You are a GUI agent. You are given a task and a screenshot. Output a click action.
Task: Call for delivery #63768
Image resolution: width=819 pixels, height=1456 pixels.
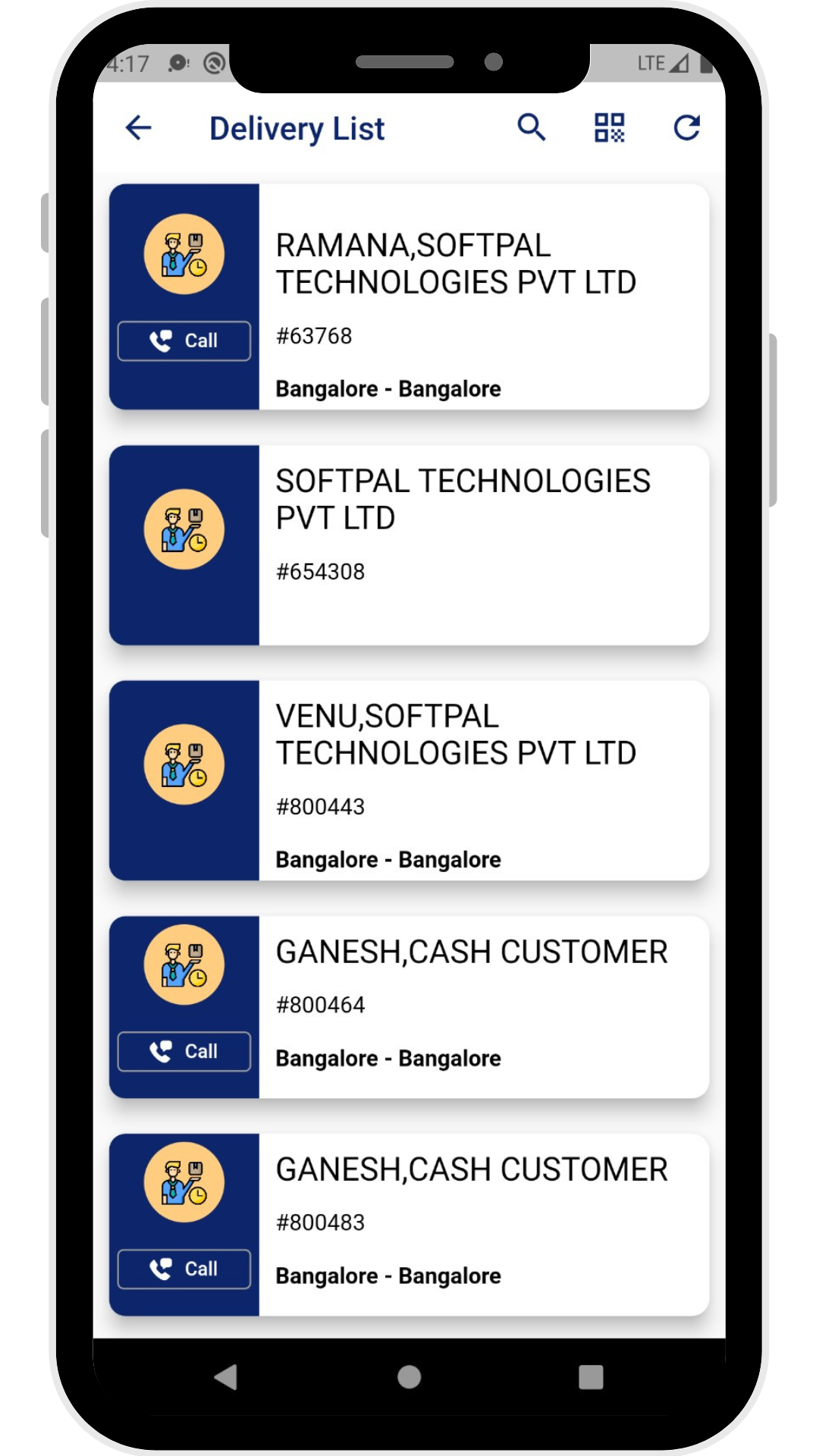[184, 341]
